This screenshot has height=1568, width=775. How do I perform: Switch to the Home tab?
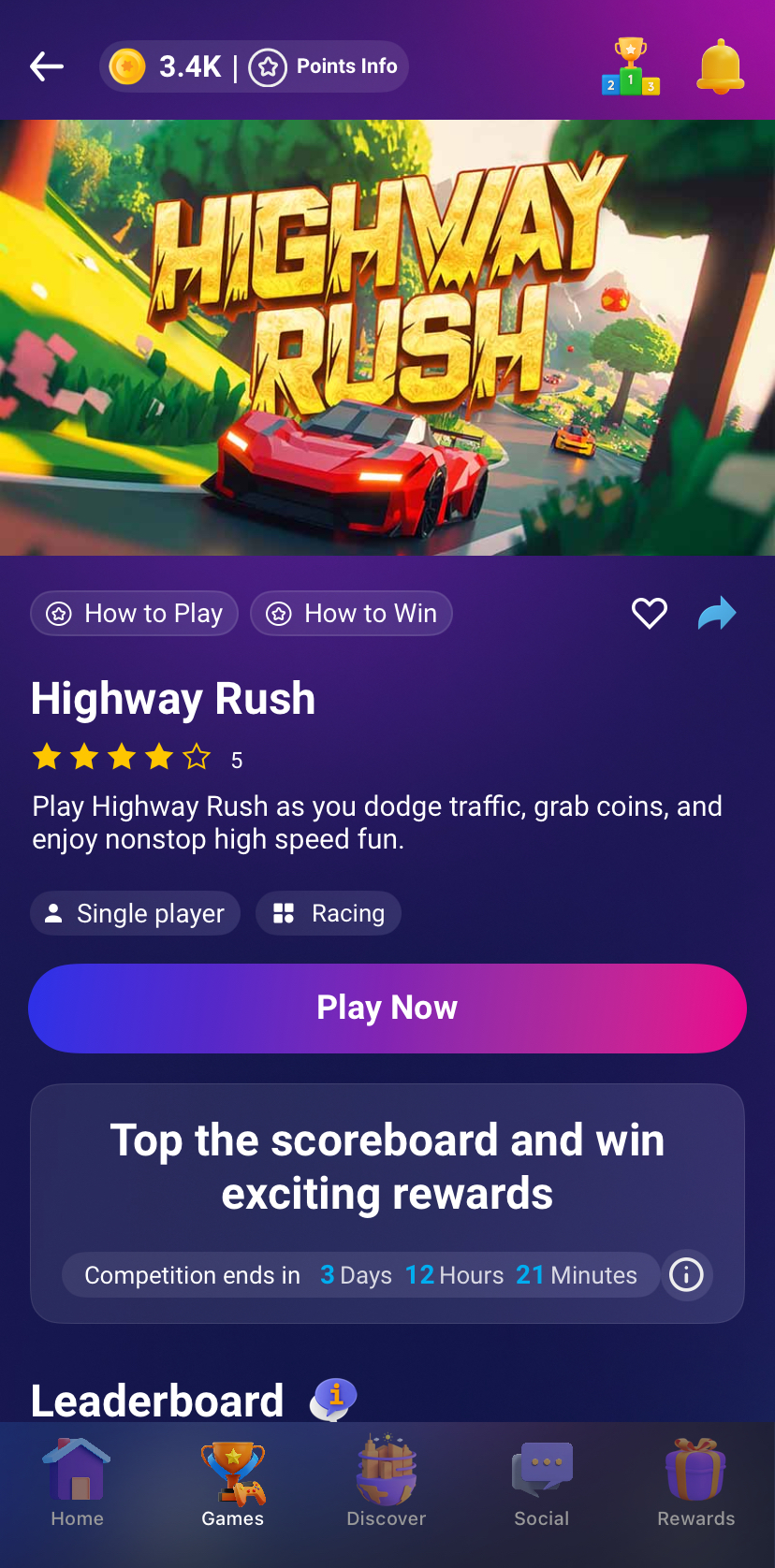point(78,1483)
